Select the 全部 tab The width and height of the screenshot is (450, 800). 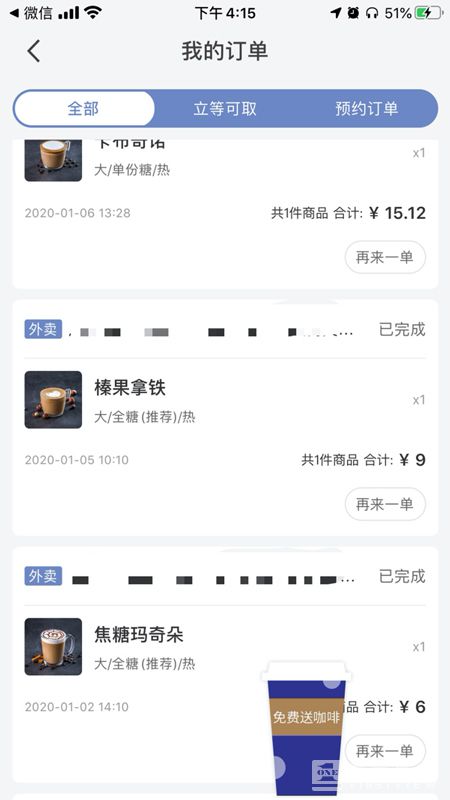pos(84,109)
